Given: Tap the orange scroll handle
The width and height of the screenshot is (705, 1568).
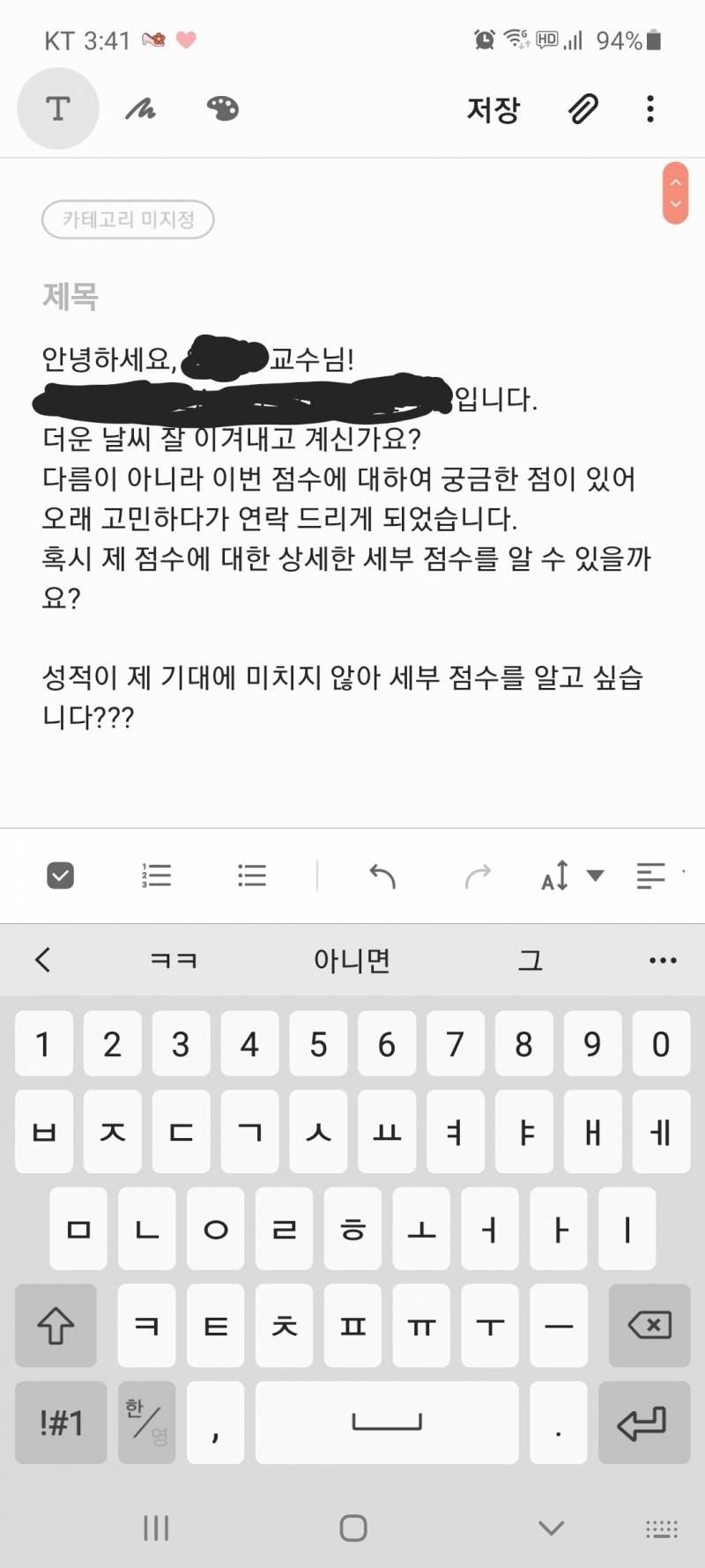Looking at the screenshot, I should pos(675,193).
